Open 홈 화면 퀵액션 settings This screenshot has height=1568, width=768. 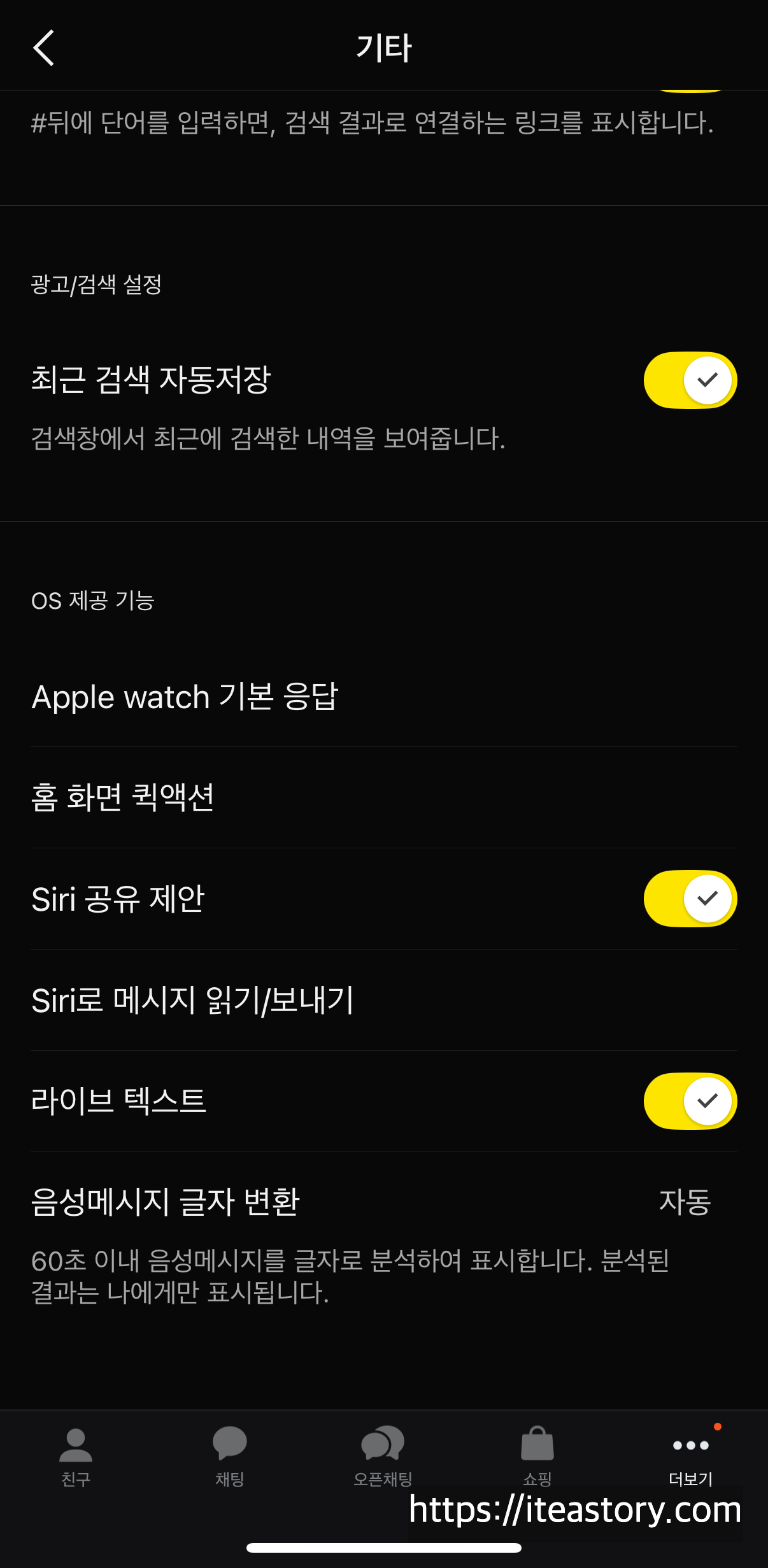[384, 797]
